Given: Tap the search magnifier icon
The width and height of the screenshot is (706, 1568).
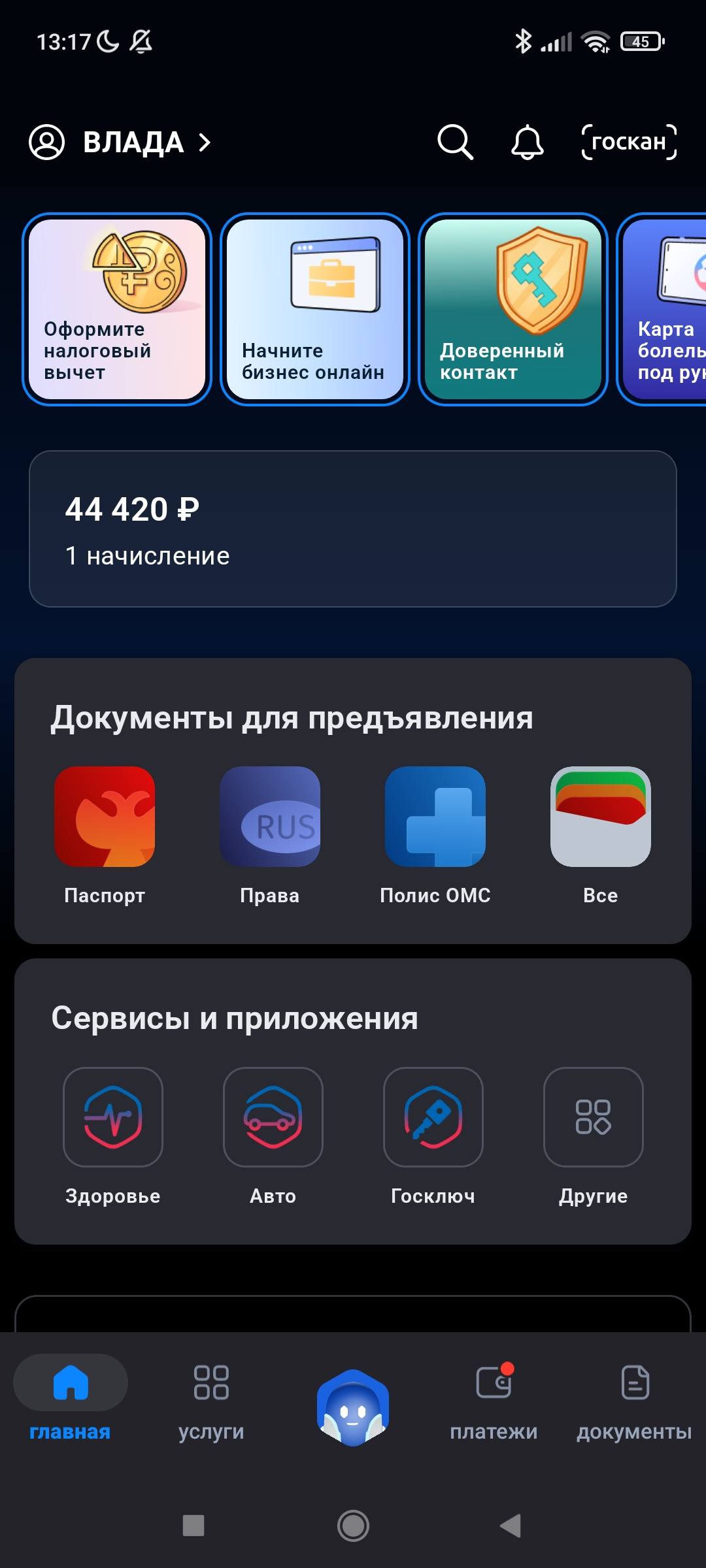Looking at the screenshot, I should click(456, 142).
